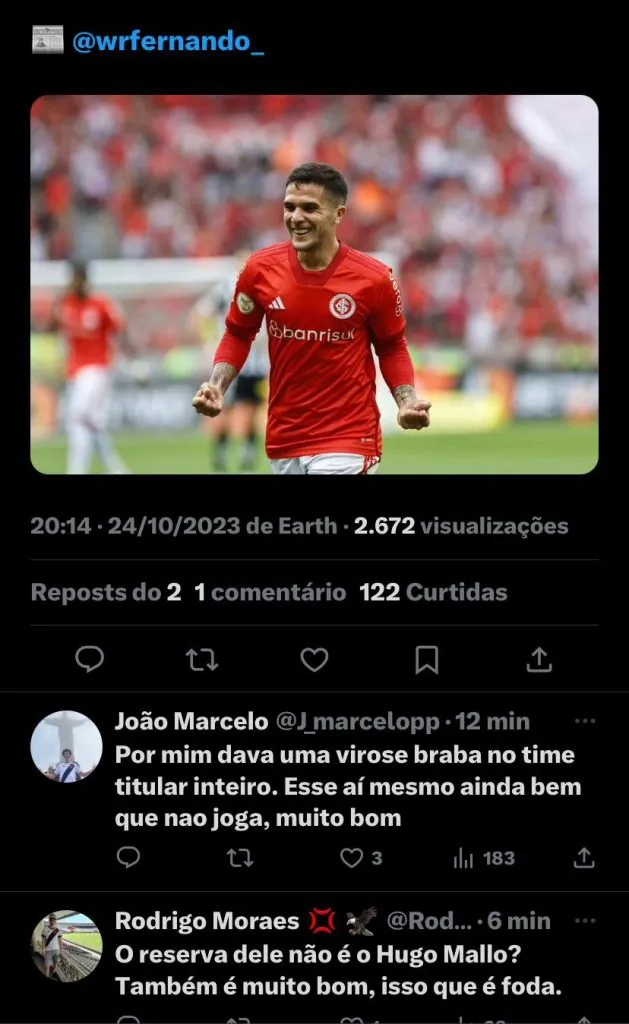Open the @J_marcelopp handle
Image resolution: width=629 pixels, height=1024 pixels.
tap(357, 721)
